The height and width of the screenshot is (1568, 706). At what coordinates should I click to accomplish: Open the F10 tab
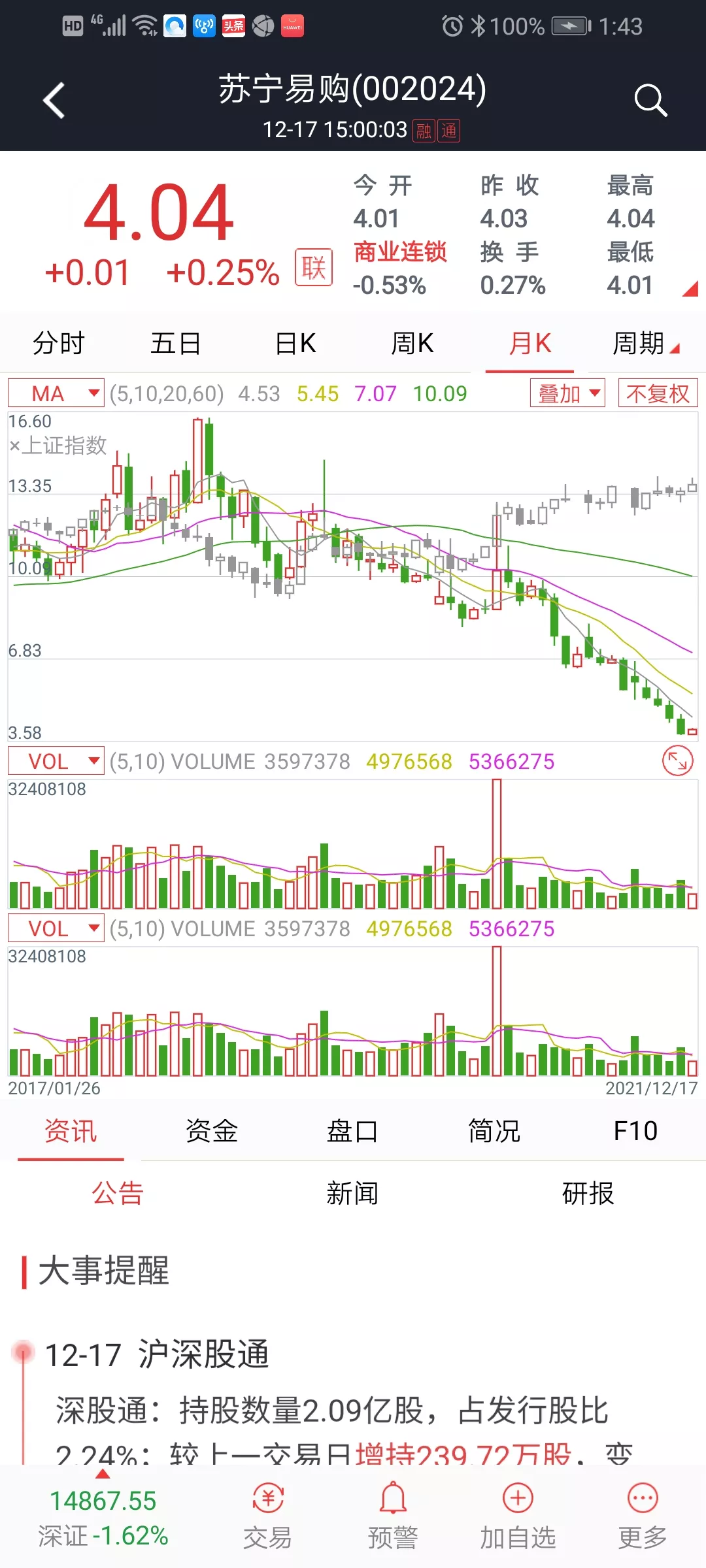tap(635, 1131)
